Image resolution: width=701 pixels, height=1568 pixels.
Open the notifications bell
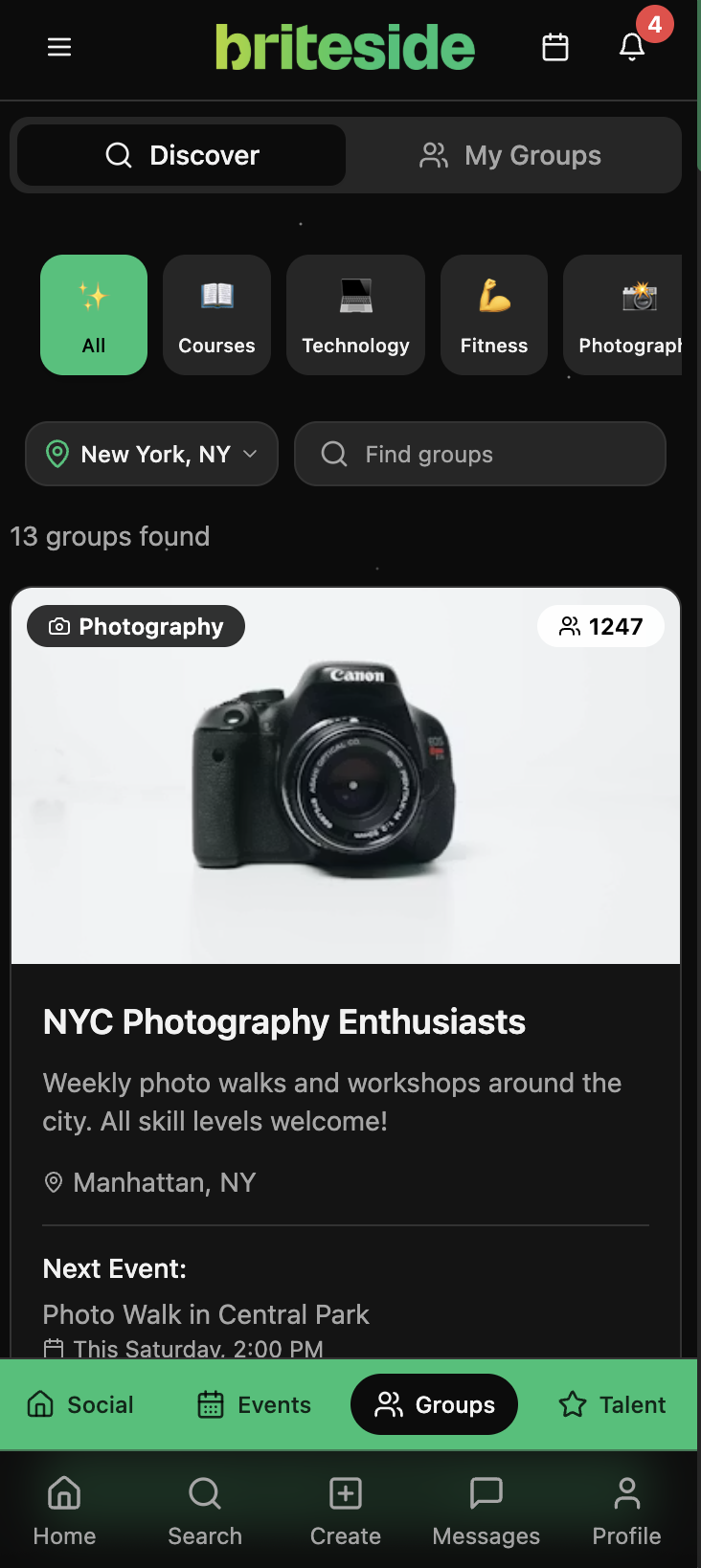tap(632, 46)
